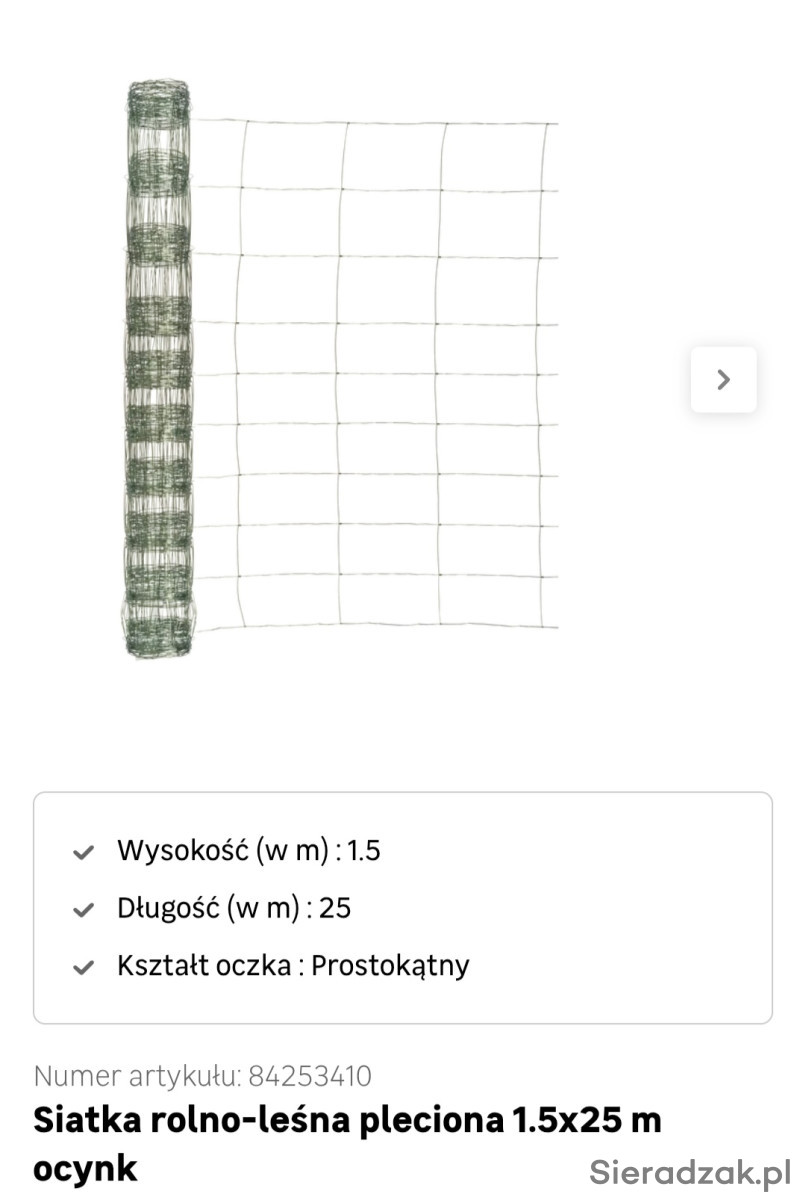Show the next product image
Viewport: 806px width, 1200px height.
coord(723,379)
